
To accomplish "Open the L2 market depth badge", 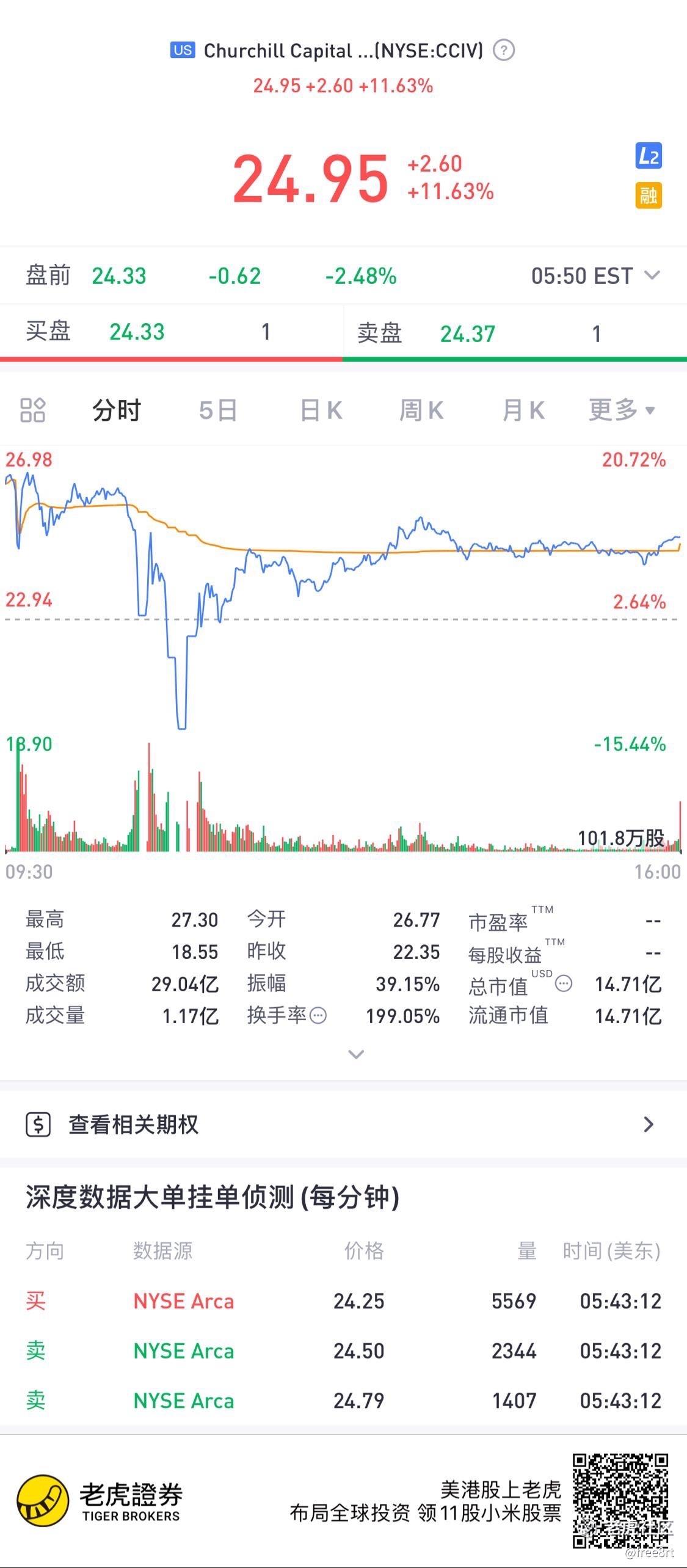I will click(x=648, y=156).
